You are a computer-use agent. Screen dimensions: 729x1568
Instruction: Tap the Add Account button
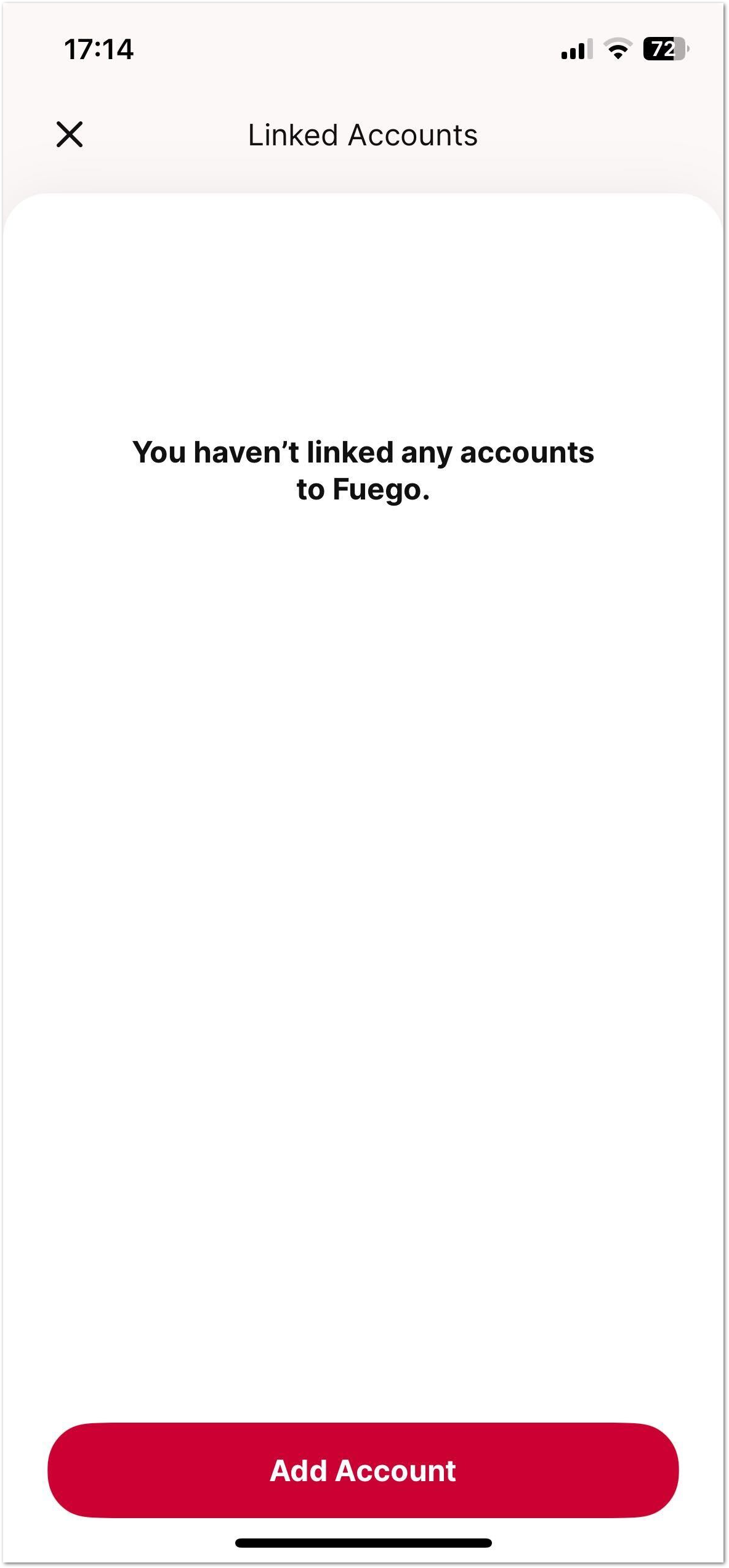363,1470
